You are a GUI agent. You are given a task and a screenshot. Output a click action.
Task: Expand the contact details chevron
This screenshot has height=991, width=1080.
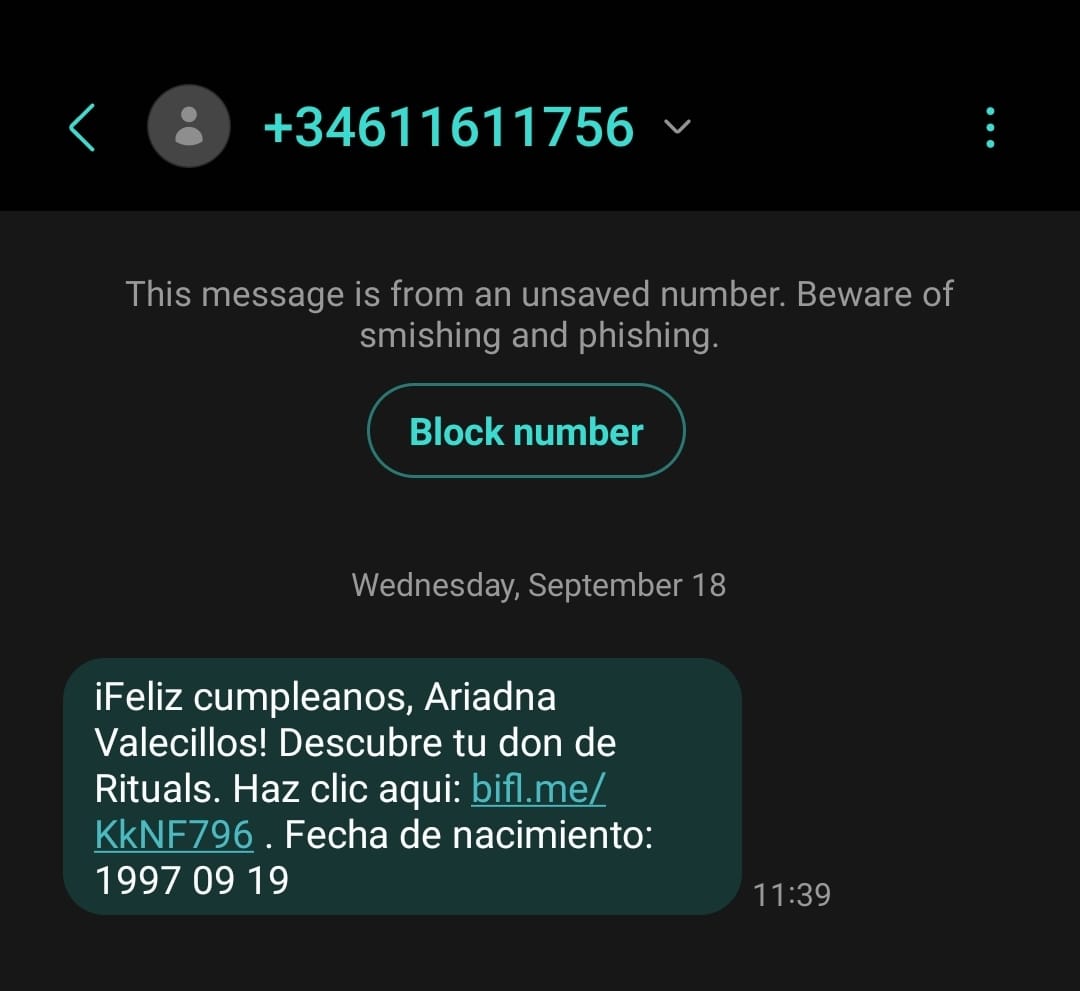click(678, 127)
